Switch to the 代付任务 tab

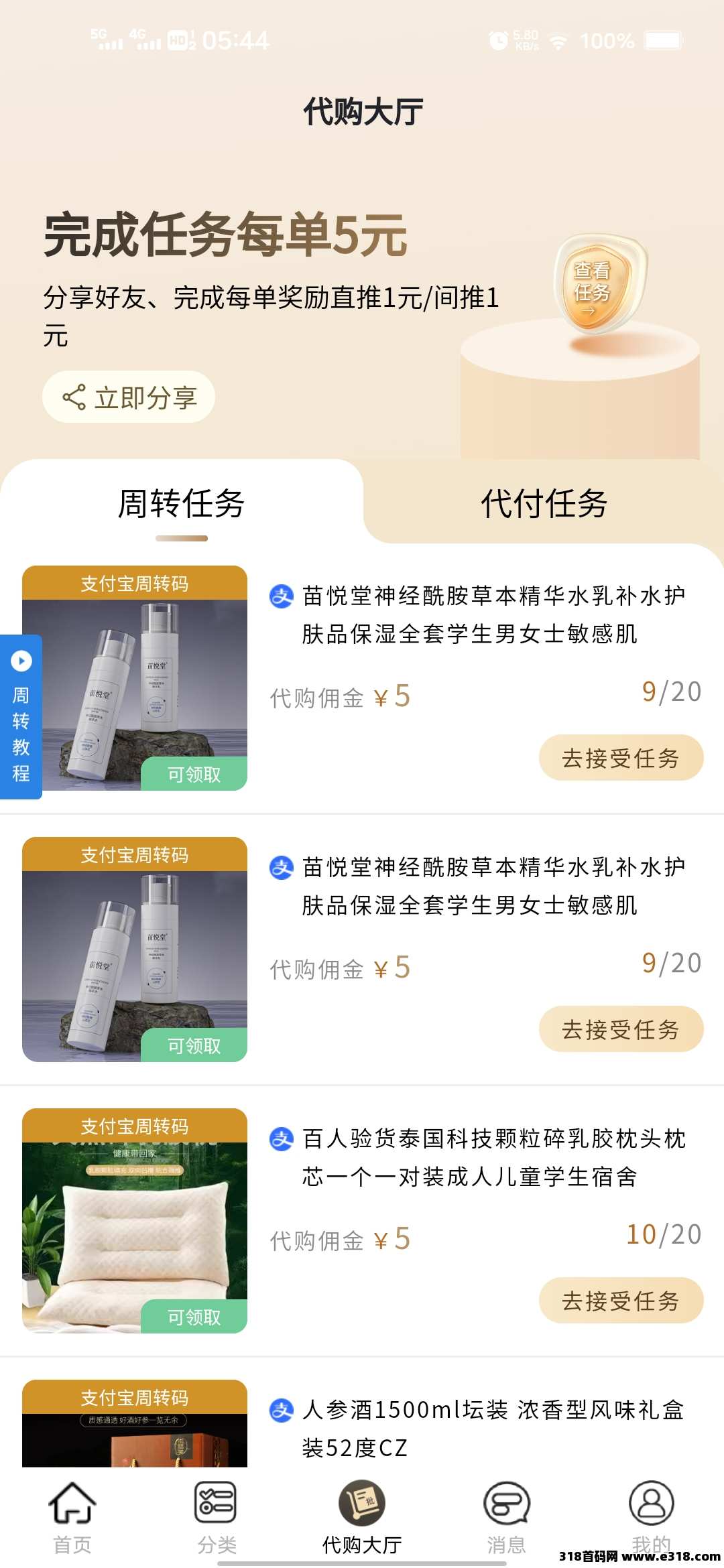coord(544,505)
